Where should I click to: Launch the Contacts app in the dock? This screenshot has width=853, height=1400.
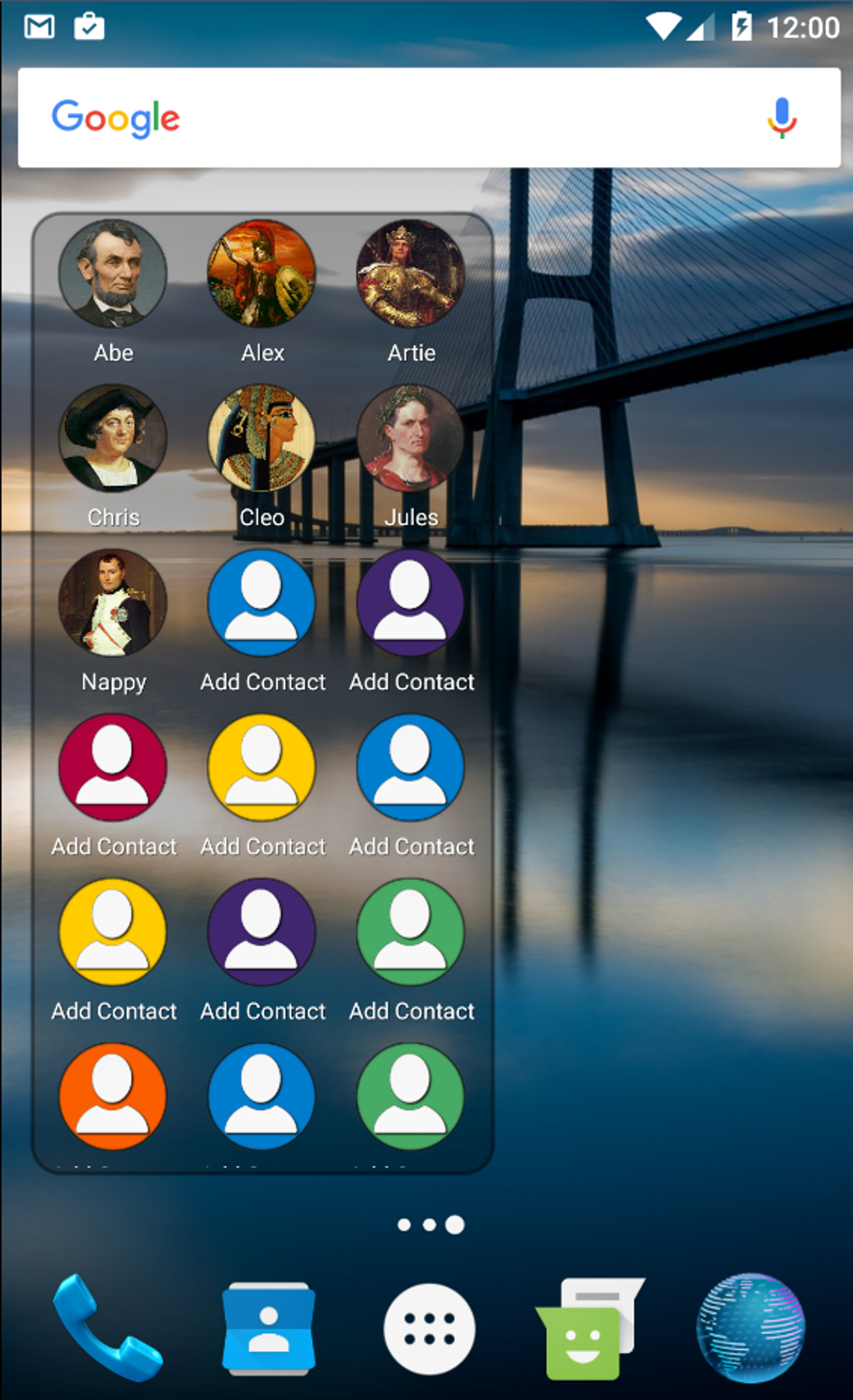pyautogui.click(x=268, y=1328)
